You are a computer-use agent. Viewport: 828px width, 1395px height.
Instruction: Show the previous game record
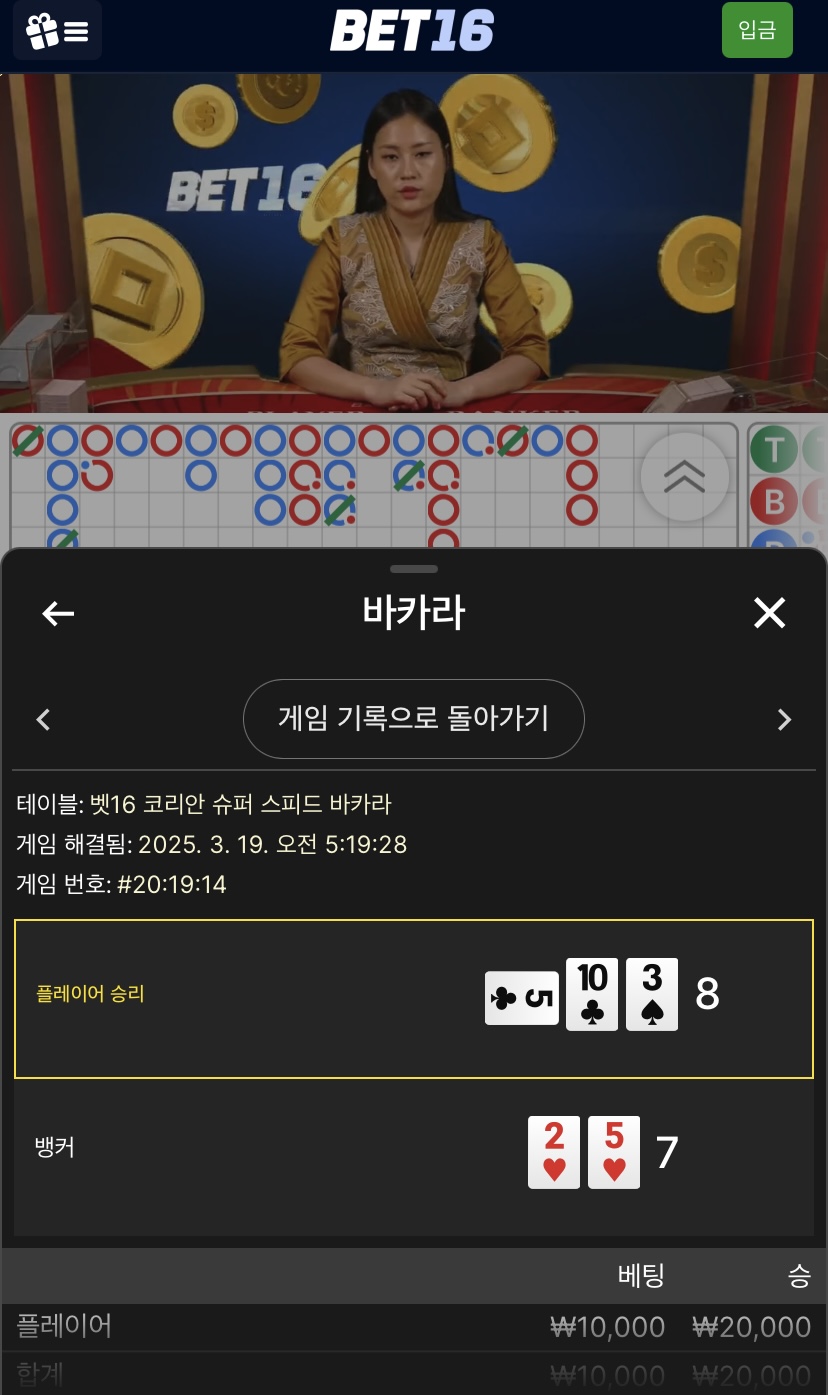click(x=43, y=719)
